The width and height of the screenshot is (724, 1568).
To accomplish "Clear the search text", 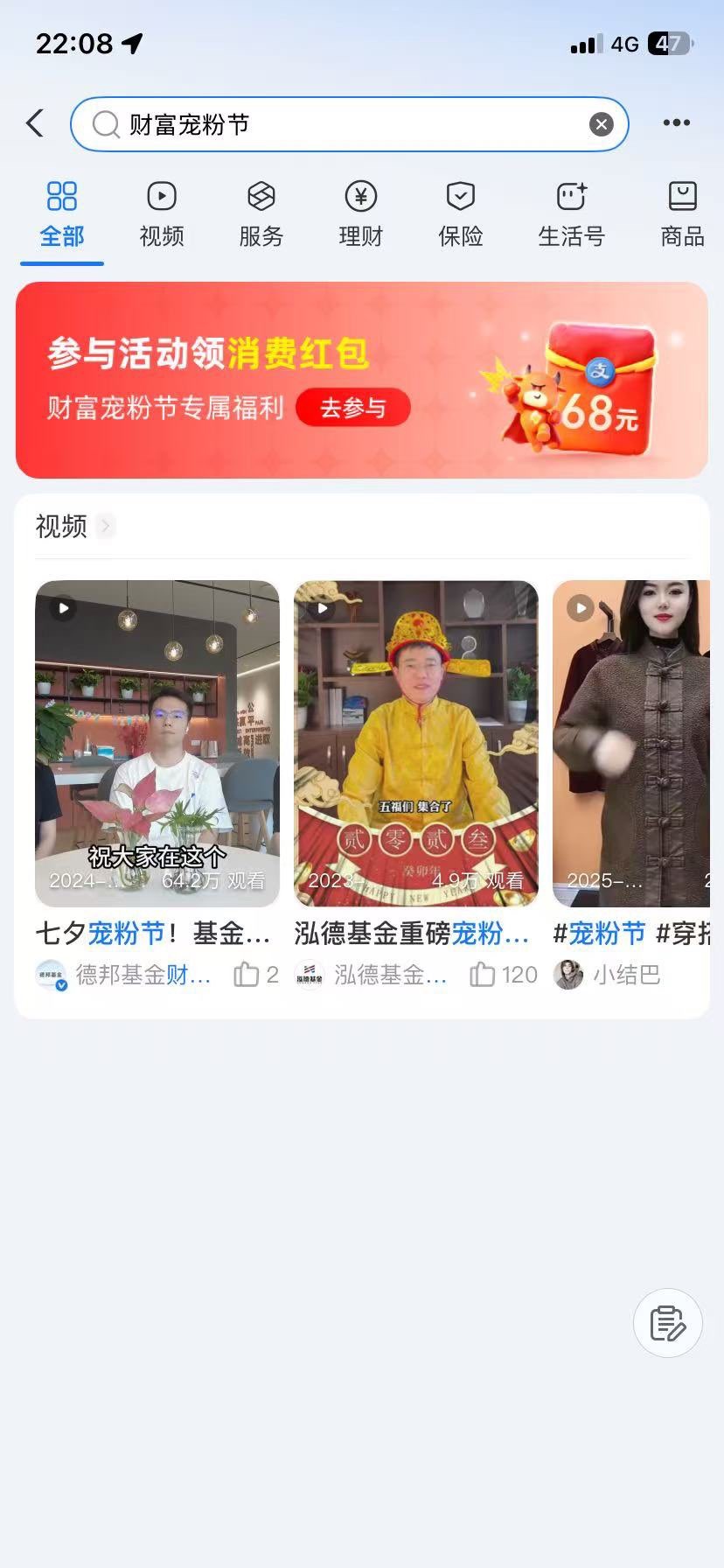I will [601, 124].
